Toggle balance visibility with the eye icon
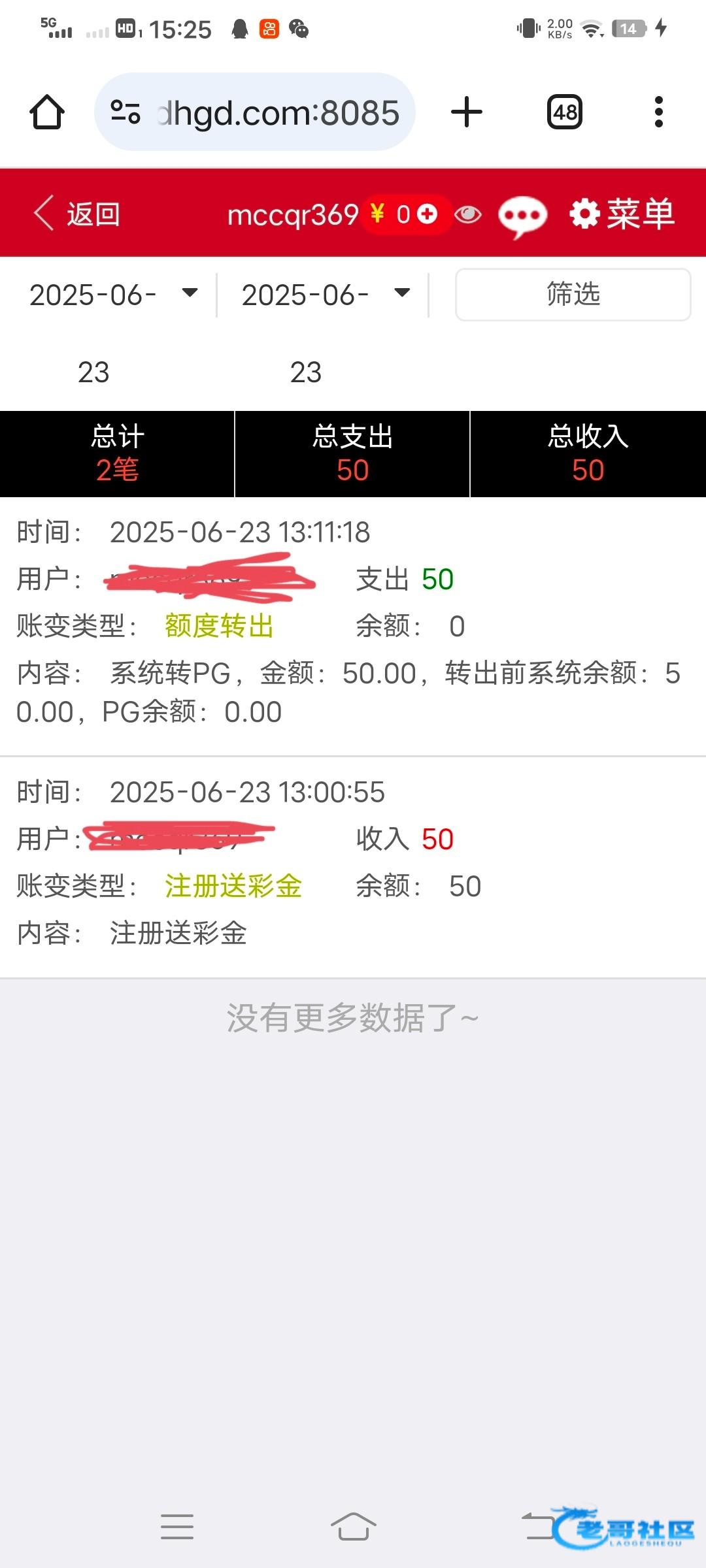This screenshot has width=706, height=1568. click(x=468, y=214)
